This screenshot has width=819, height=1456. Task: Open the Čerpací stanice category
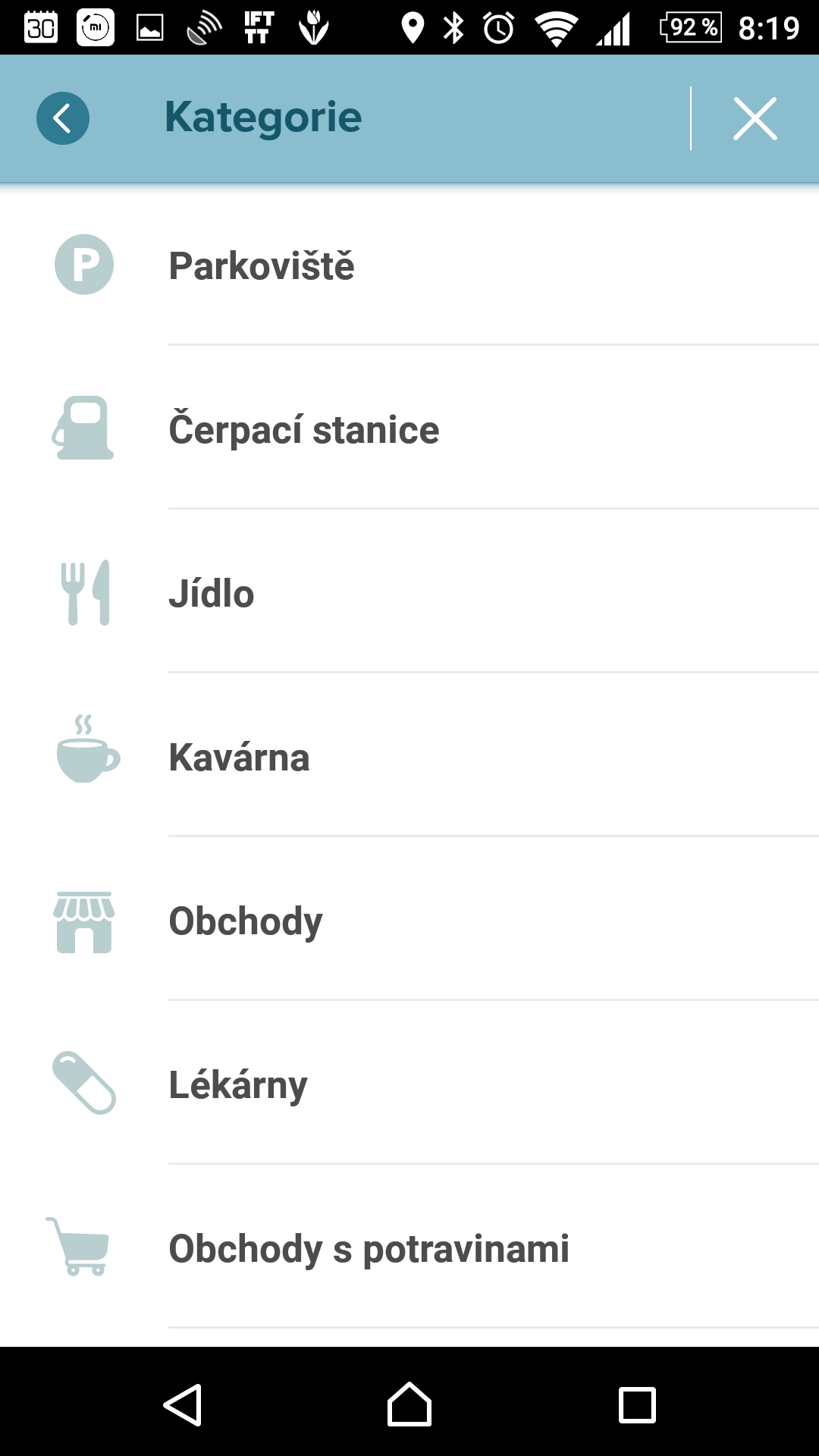coord(409,428)
